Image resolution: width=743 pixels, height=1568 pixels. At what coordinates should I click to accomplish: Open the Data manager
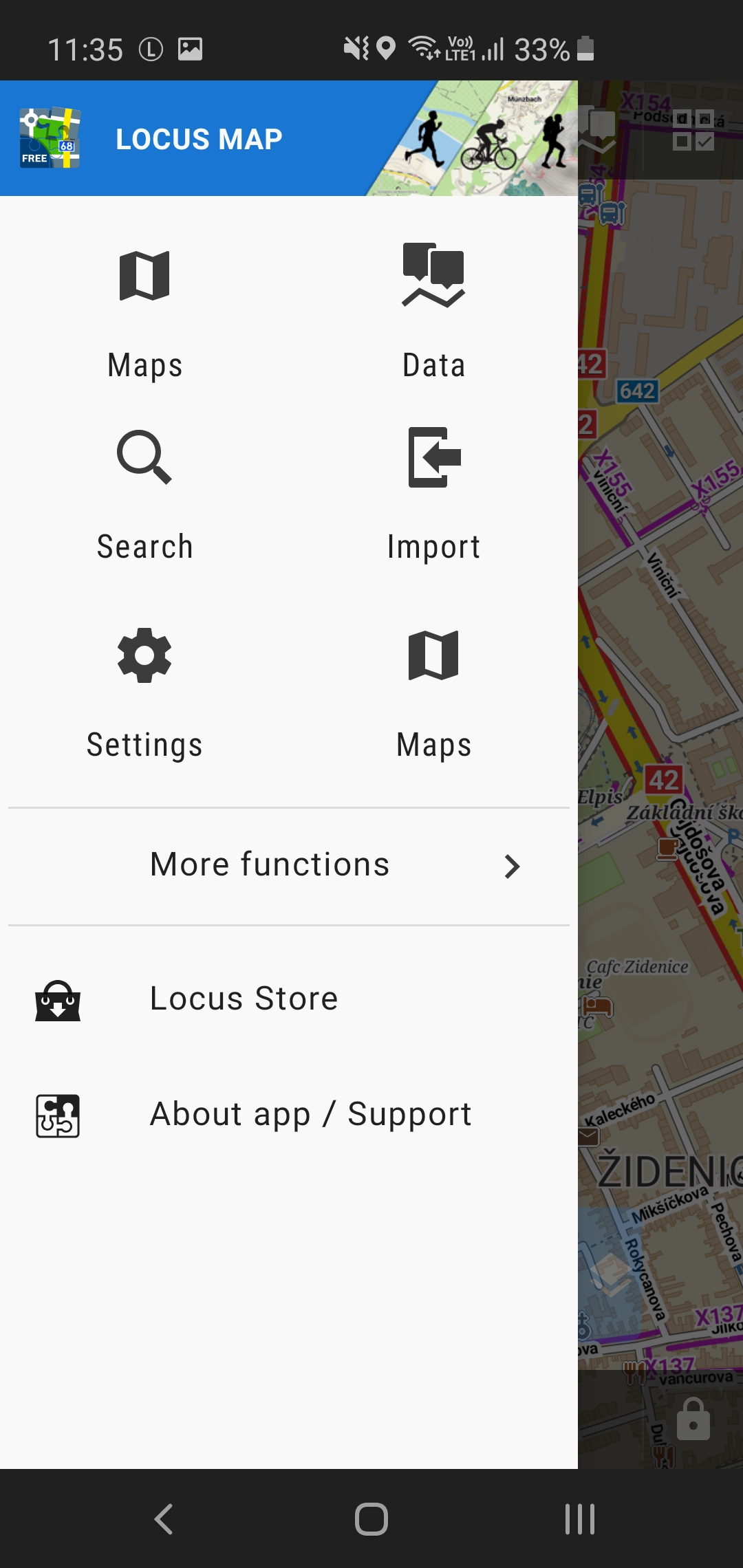pyautogui.click(x=433, y=309)
